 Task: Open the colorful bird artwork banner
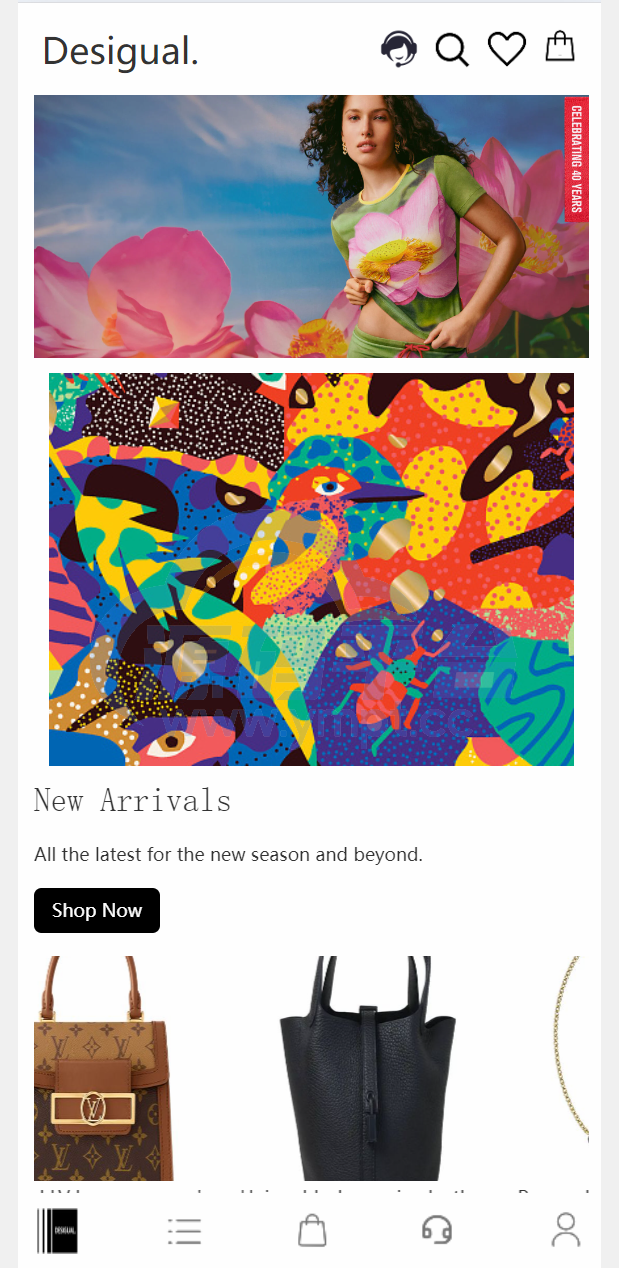pyautogui.click(x=311, y=569)
